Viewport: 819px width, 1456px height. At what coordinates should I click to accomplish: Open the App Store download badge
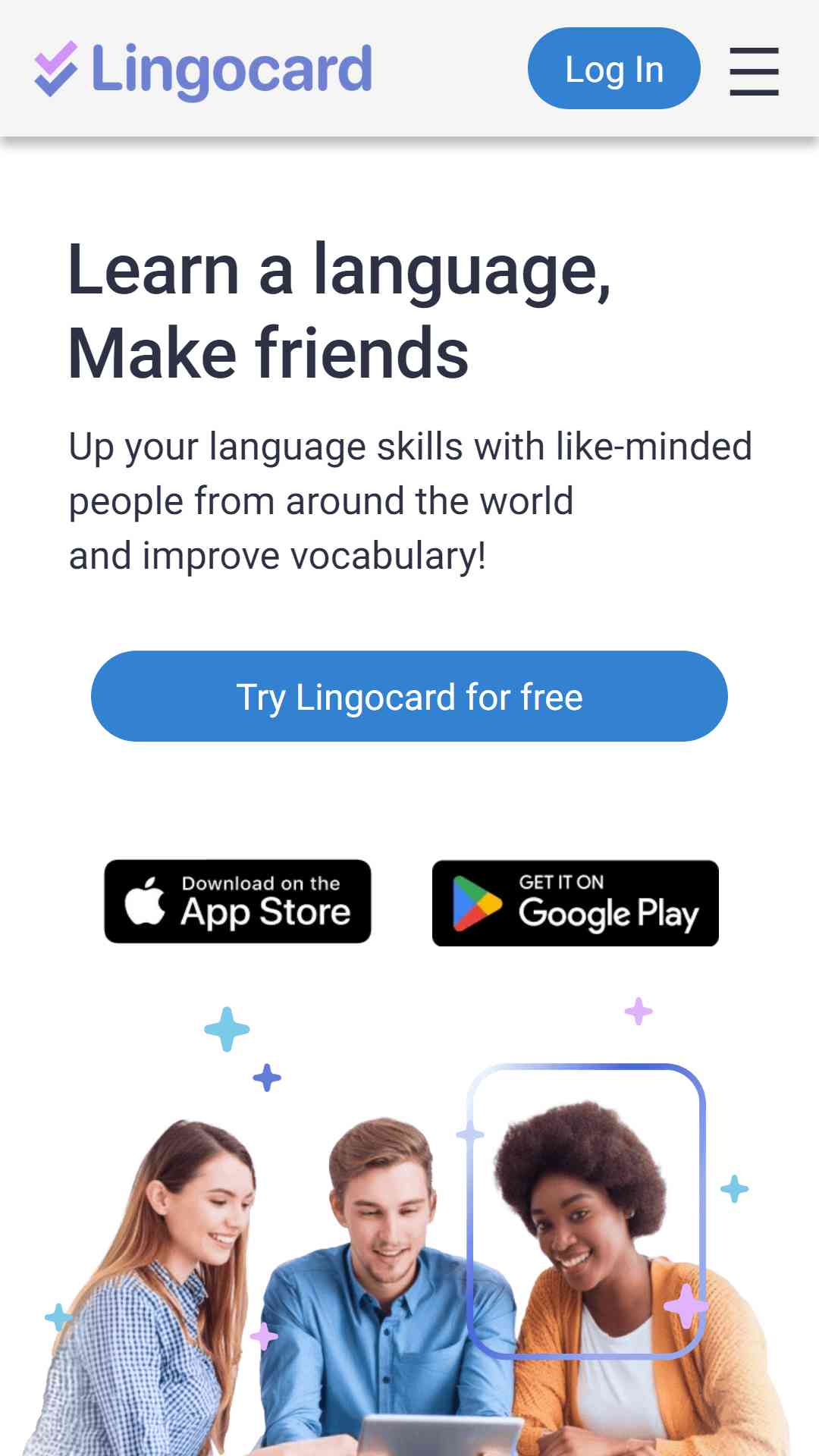(x=237, y=902)
